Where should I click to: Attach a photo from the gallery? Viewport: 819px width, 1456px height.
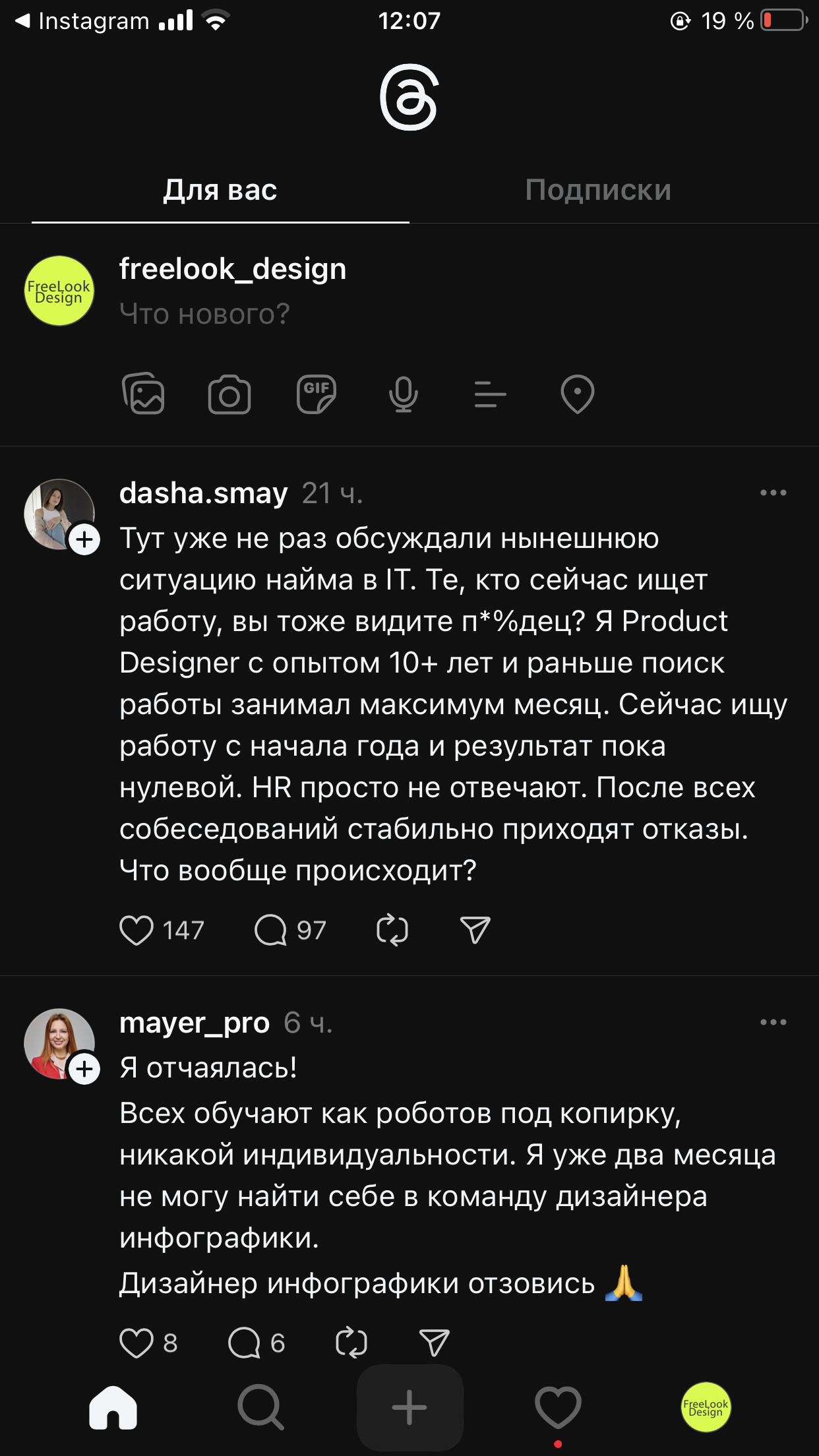(x=143, y=394)
